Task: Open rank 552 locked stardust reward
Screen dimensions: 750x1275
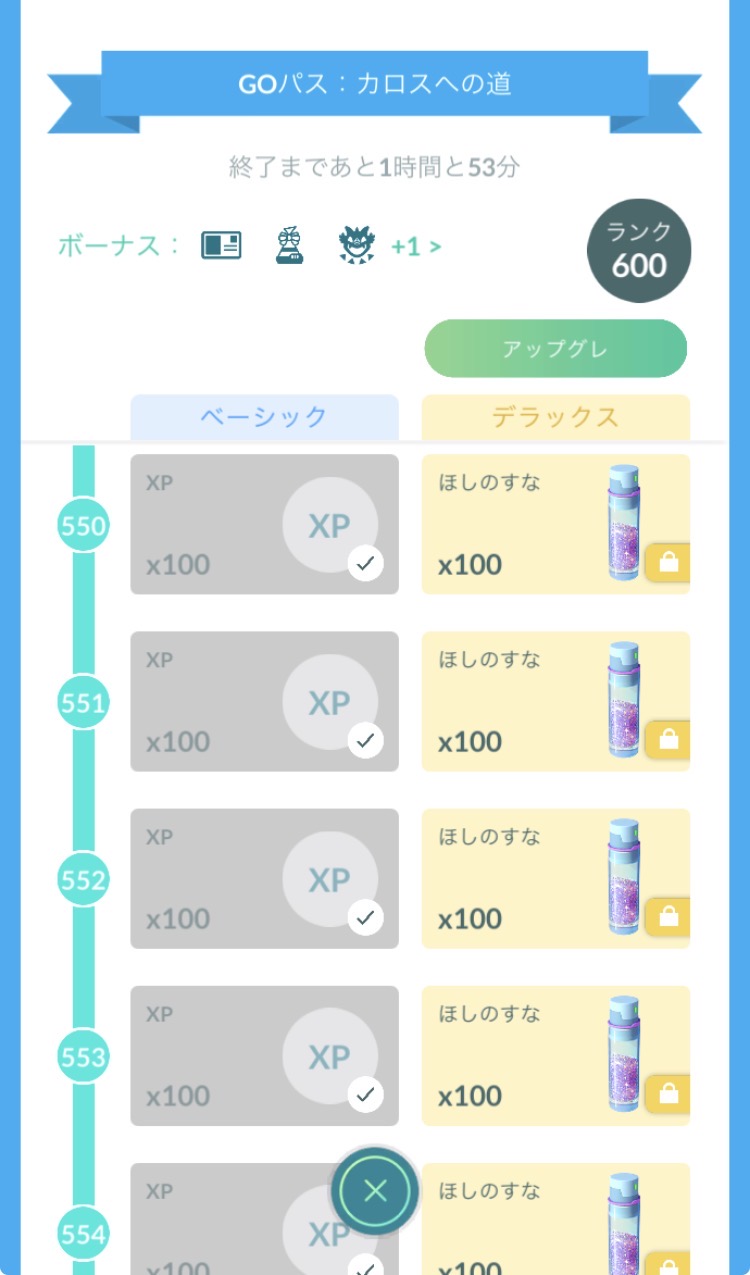Action: (x=555, y=878)
